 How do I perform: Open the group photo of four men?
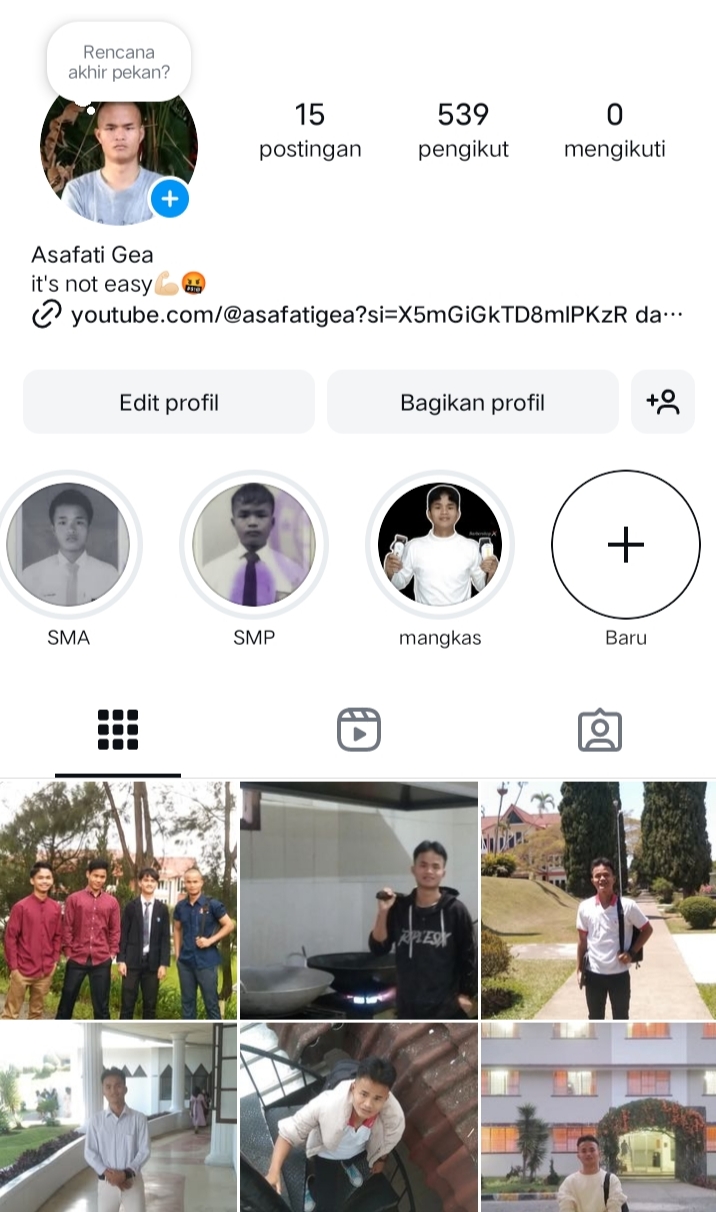pos(118,900)
